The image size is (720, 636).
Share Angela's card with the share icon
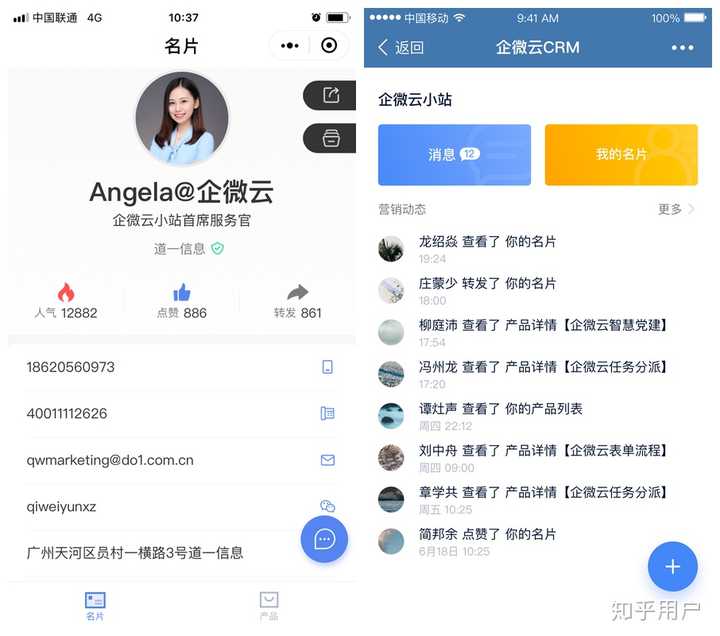coord(331,96)
